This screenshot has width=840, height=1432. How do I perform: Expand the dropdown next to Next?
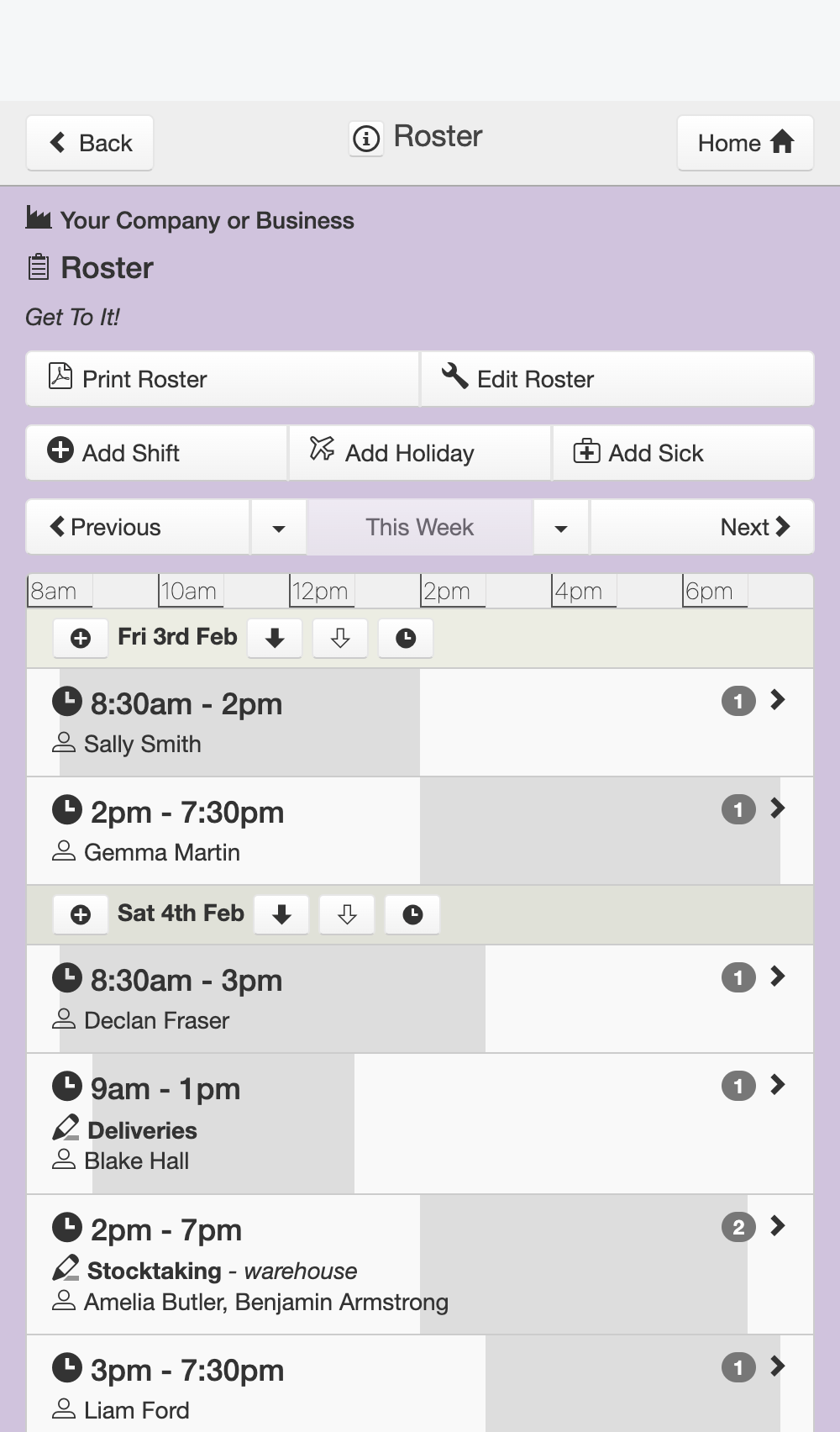(x=561, y=527)
